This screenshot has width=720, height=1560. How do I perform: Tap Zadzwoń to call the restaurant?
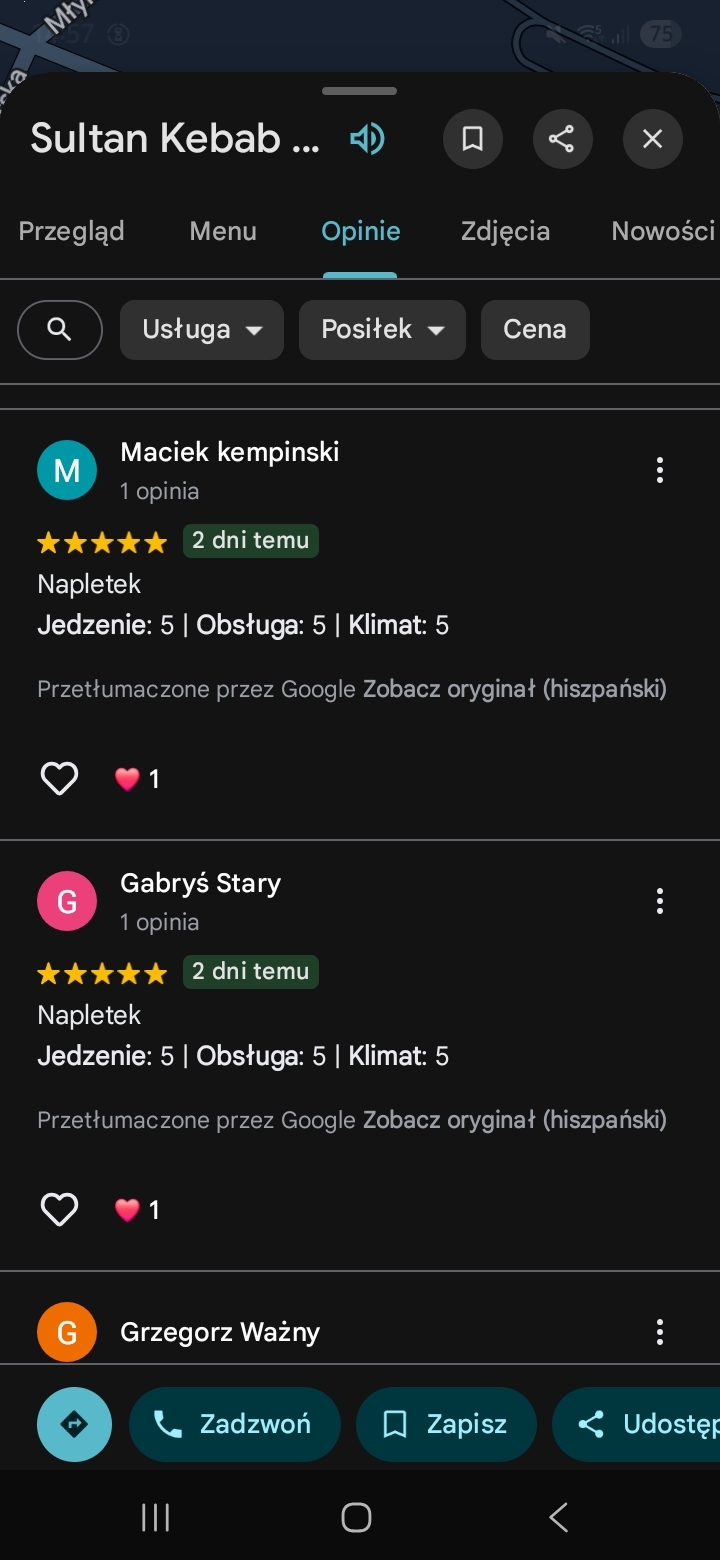pyautogui.click(x=234, y=1424)
